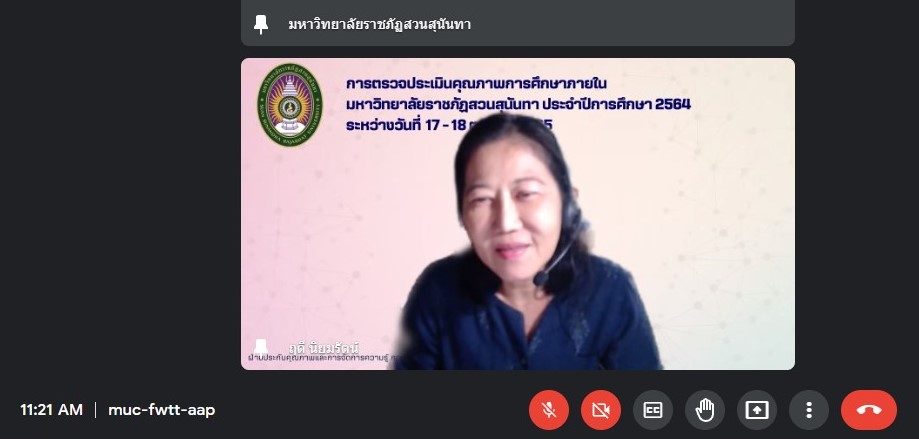919x439 pixels.
Task: Select the pinned มหาวิทยาลัยราชภัฏสวนสุนันทา tile
Action: [517, 23]
